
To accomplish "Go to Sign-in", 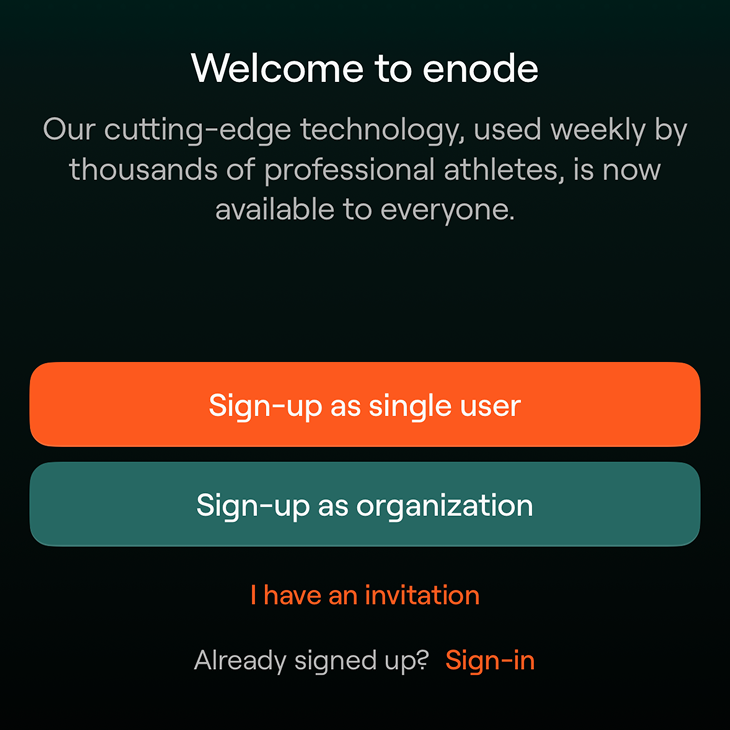I will pos(489,660).
